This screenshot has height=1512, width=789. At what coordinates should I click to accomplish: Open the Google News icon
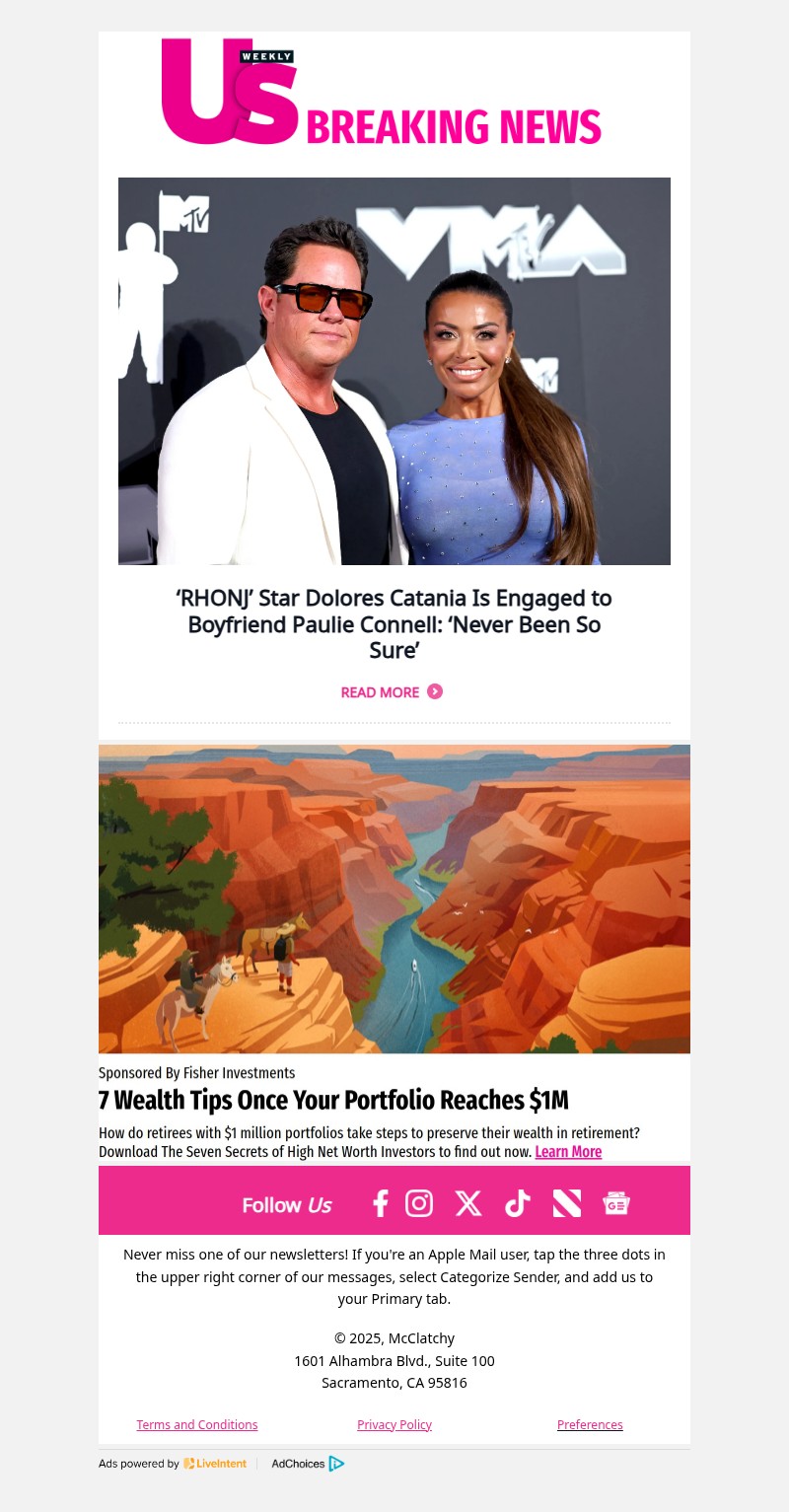click(615, 1202)
